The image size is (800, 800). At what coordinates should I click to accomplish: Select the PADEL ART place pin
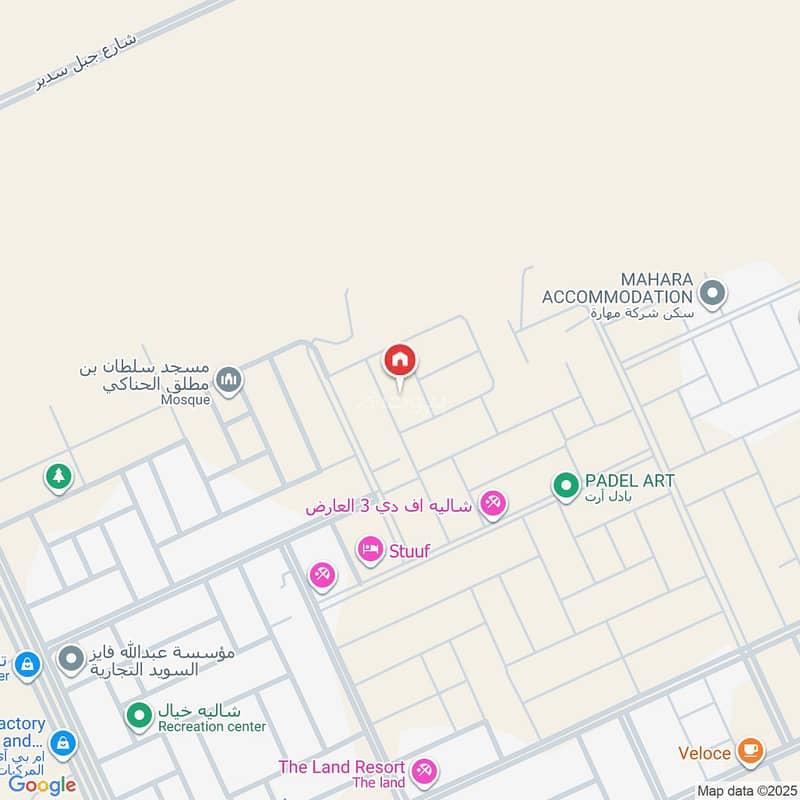(566, 486)
